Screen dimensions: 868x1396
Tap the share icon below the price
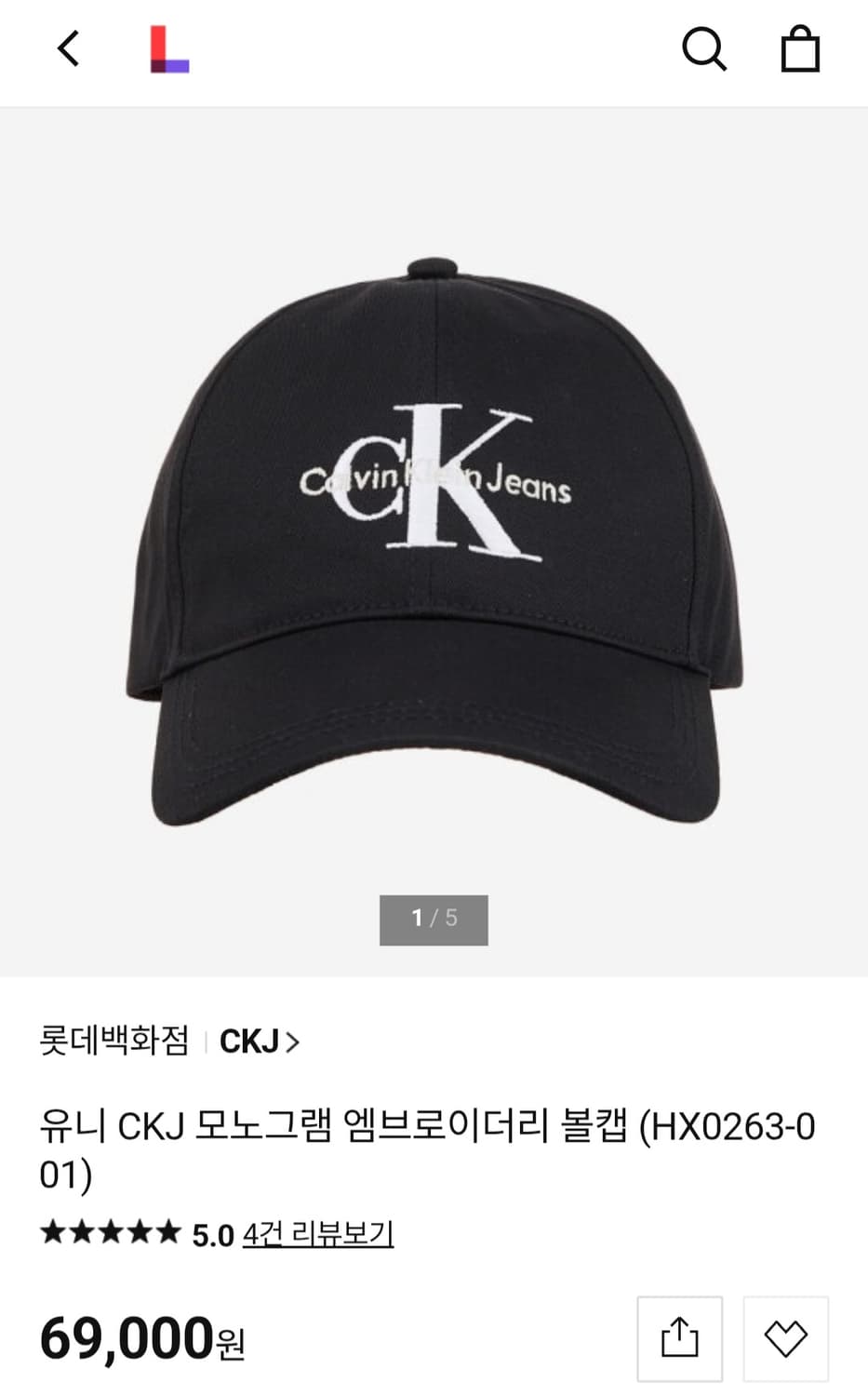click(x=682, y=1338)
